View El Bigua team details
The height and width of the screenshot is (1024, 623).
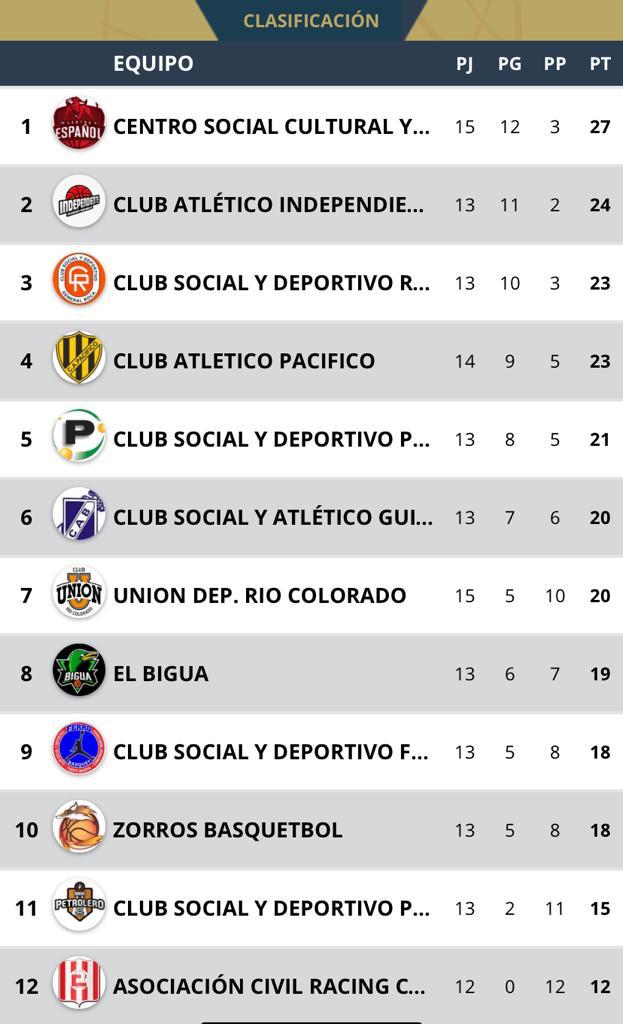click(x=312, y=673)
